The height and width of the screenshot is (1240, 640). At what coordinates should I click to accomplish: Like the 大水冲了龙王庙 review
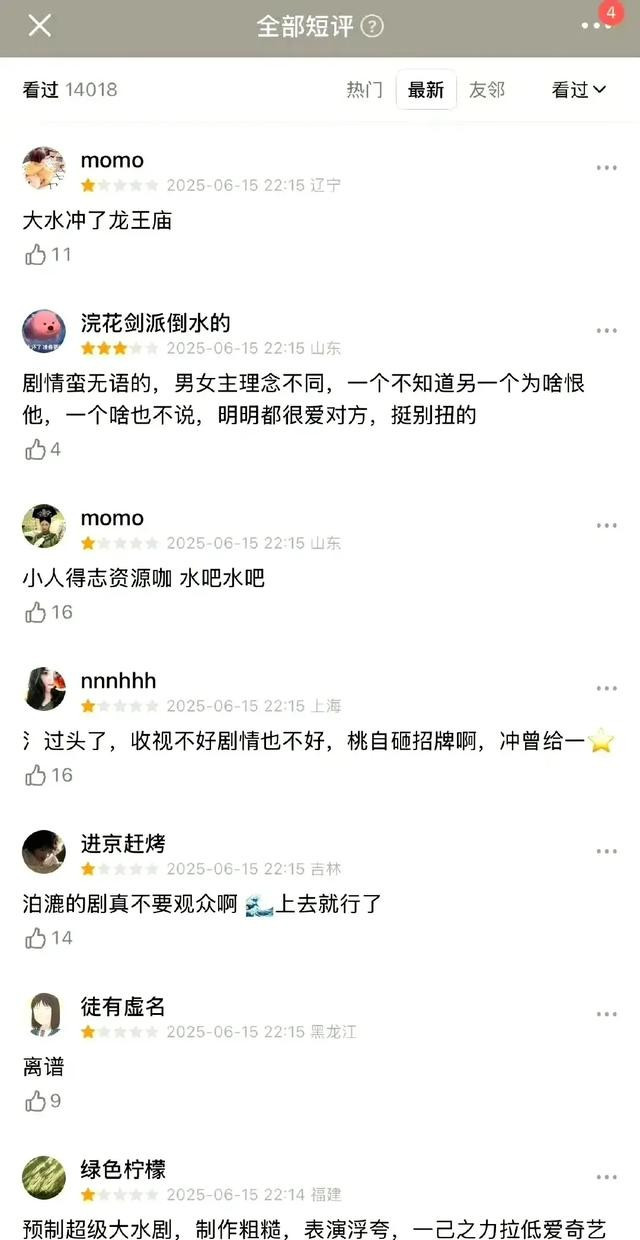coord(36,255)
